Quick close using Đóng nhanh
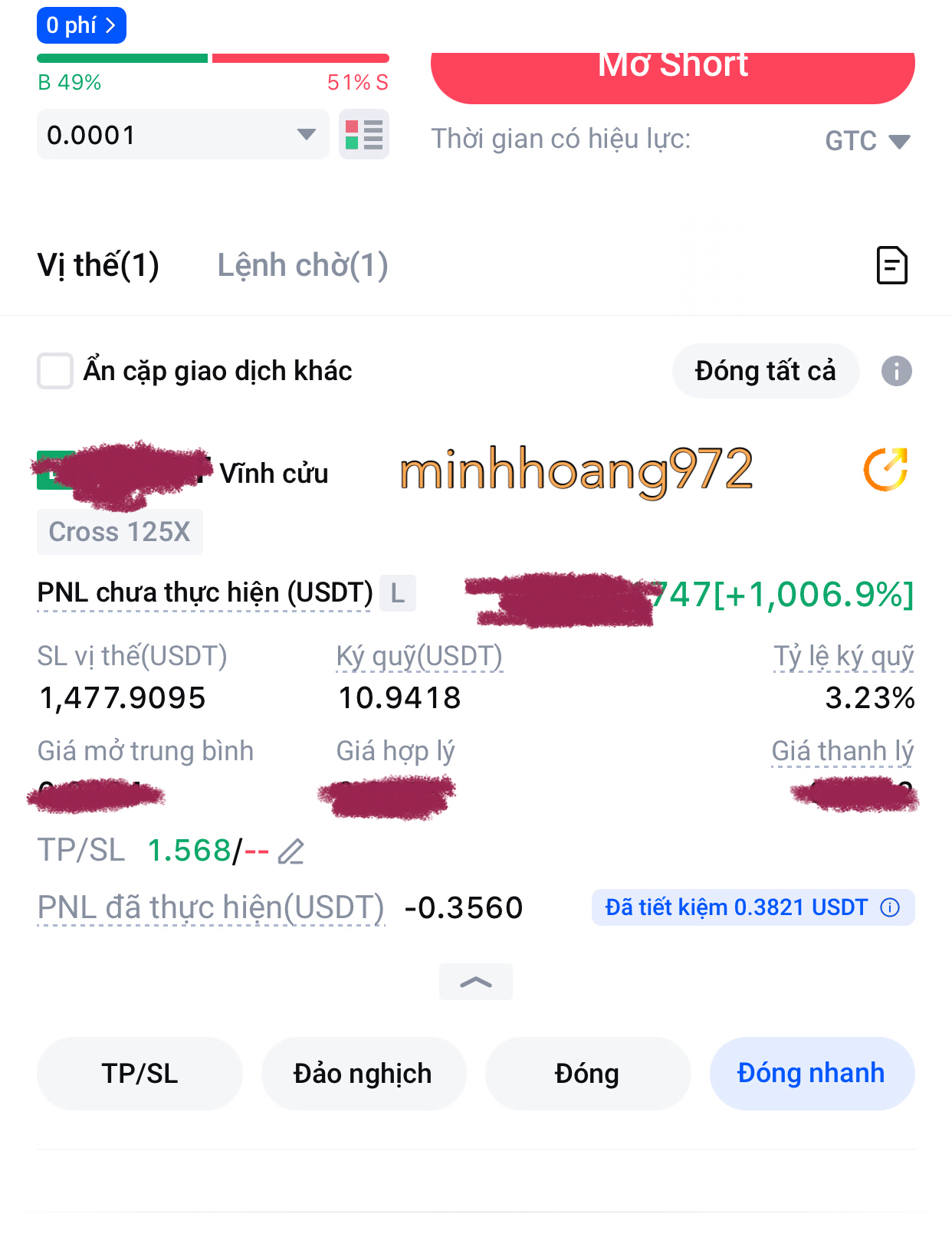952x1240 pixels. coord(811,1074)
